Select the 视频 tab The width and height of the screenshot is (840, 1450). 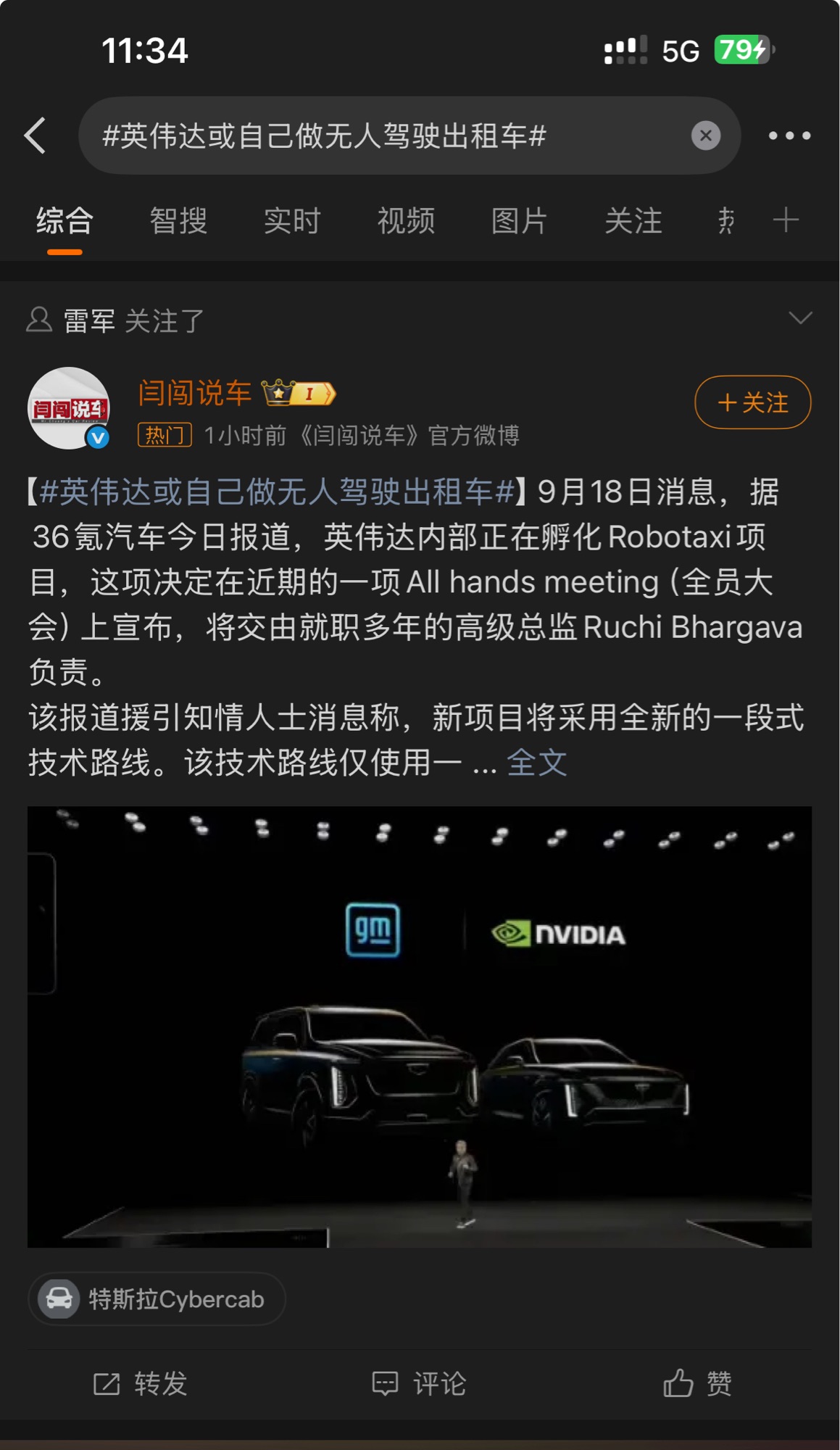[x=406, y=220]
